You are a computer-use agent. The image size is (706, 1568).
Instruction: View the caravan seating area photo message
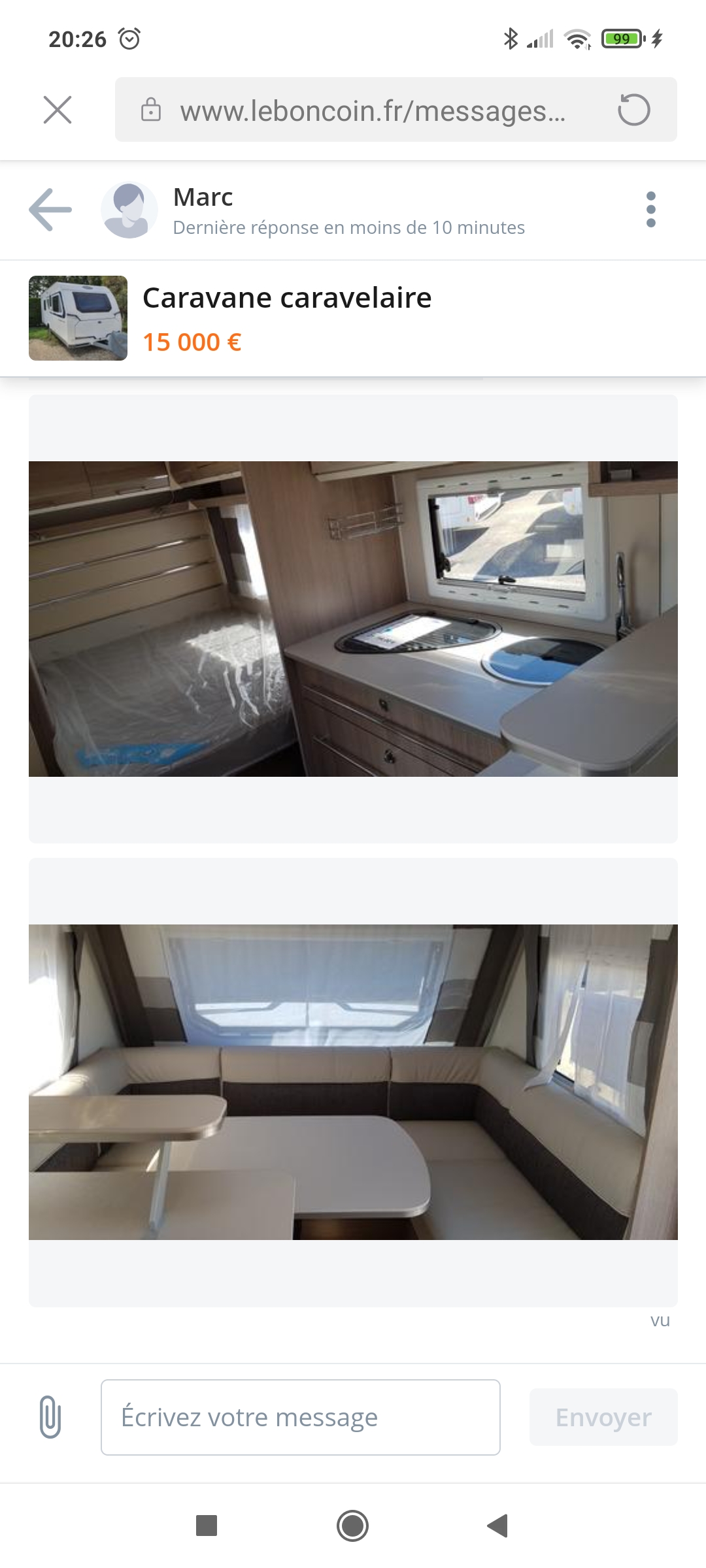(x=353, y=1082)
